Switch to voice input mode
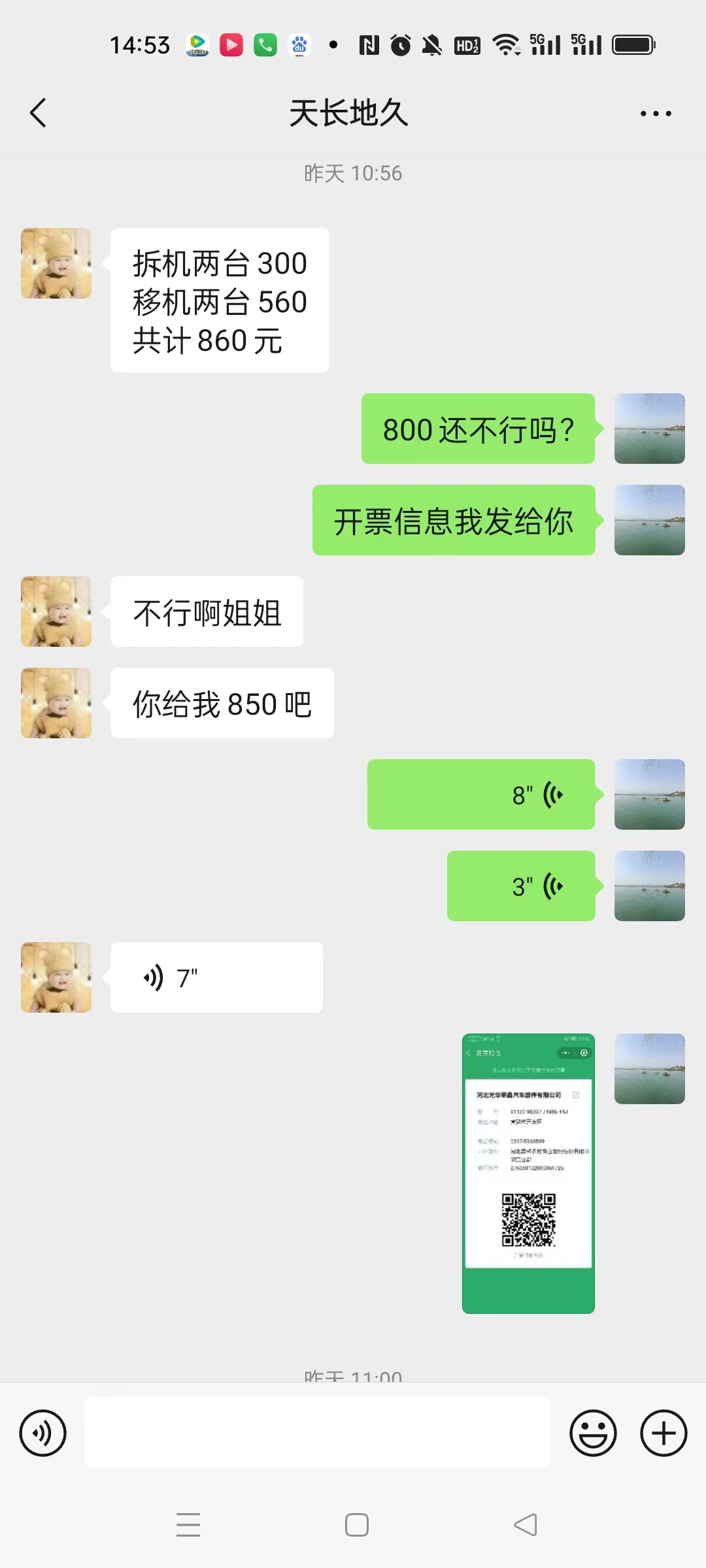The width and height of the screenshot is (706, 1568). (43, 1433)
